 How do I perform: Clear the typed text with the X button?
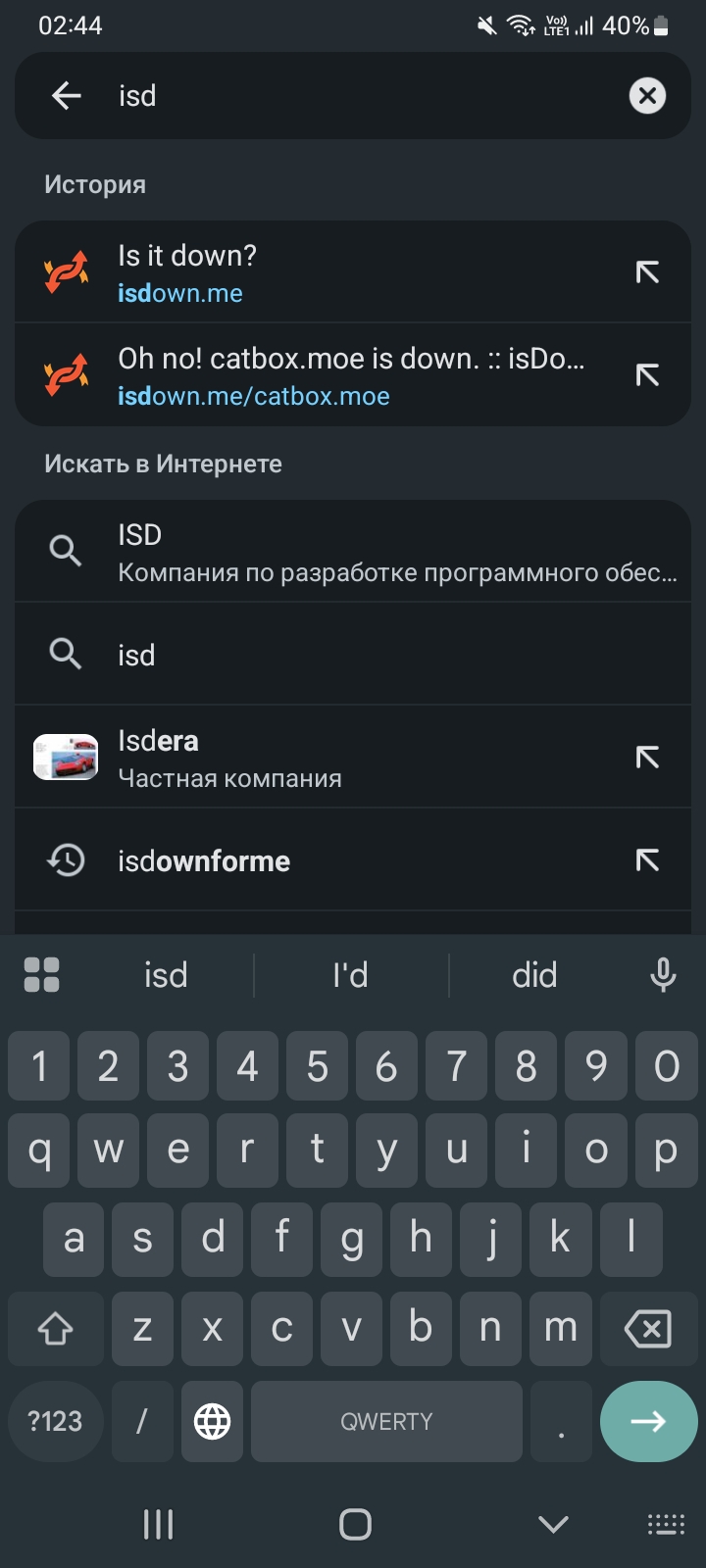647,96
